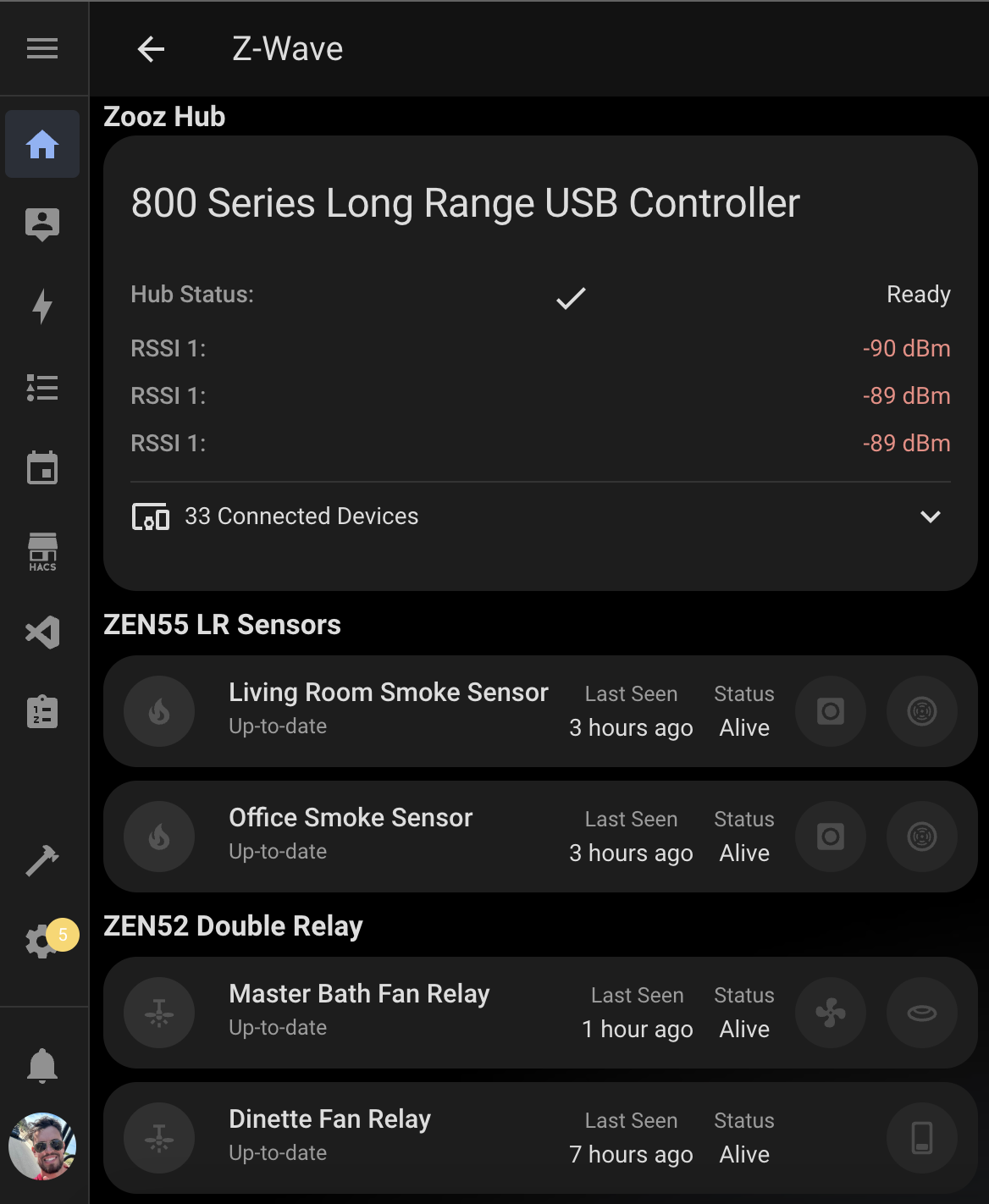Open the to-do list panel in sidebar
The image size is (989, 1204).
[x=42, y=388]
